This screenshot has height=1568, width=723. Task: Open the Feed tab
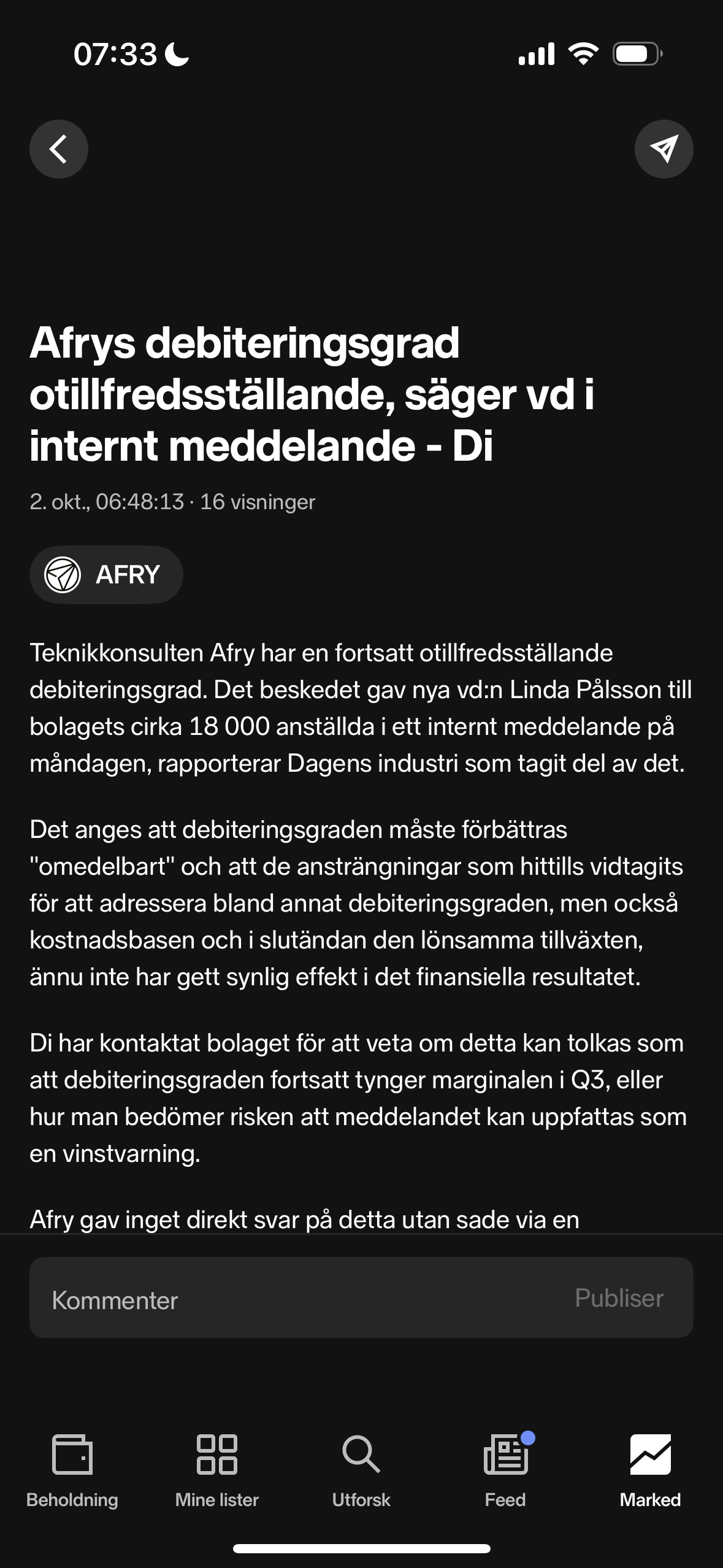click(505, 1470)
